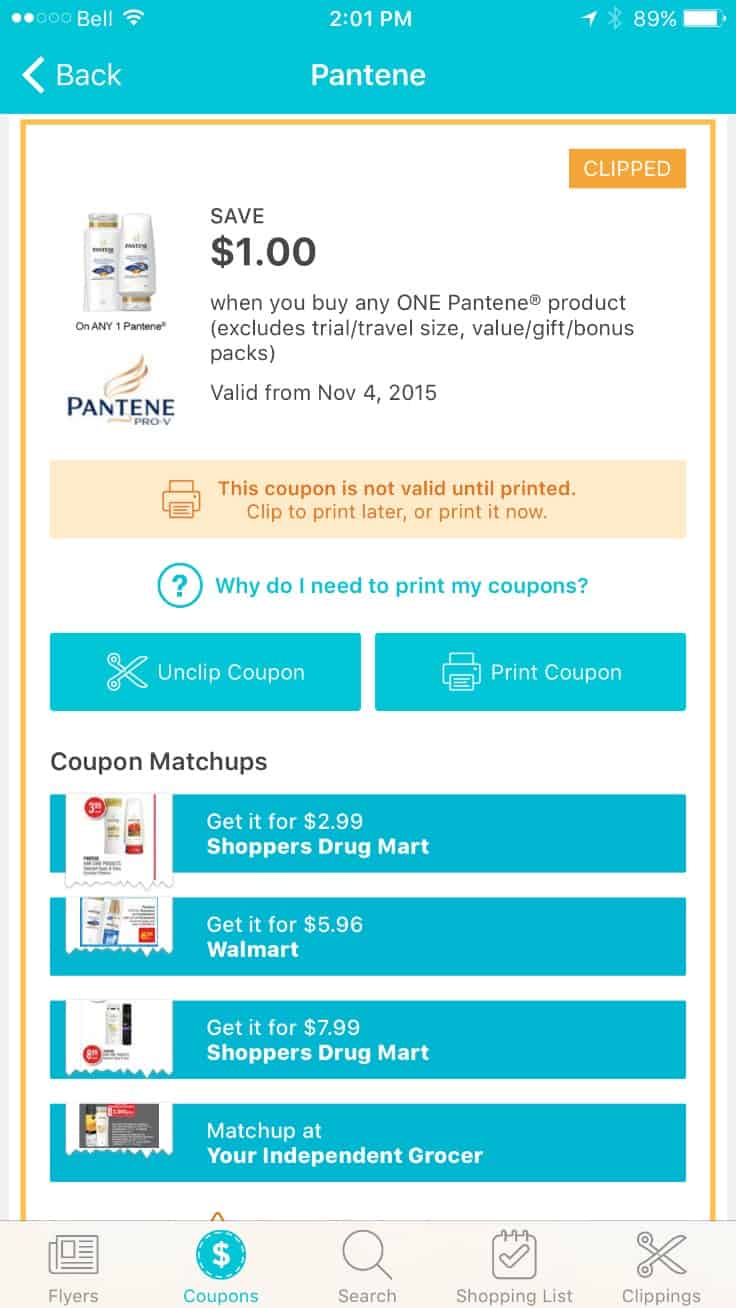The image size is (736, 1308).
Task: Unclip the Pantene coupon
Action: click(205, 672)
